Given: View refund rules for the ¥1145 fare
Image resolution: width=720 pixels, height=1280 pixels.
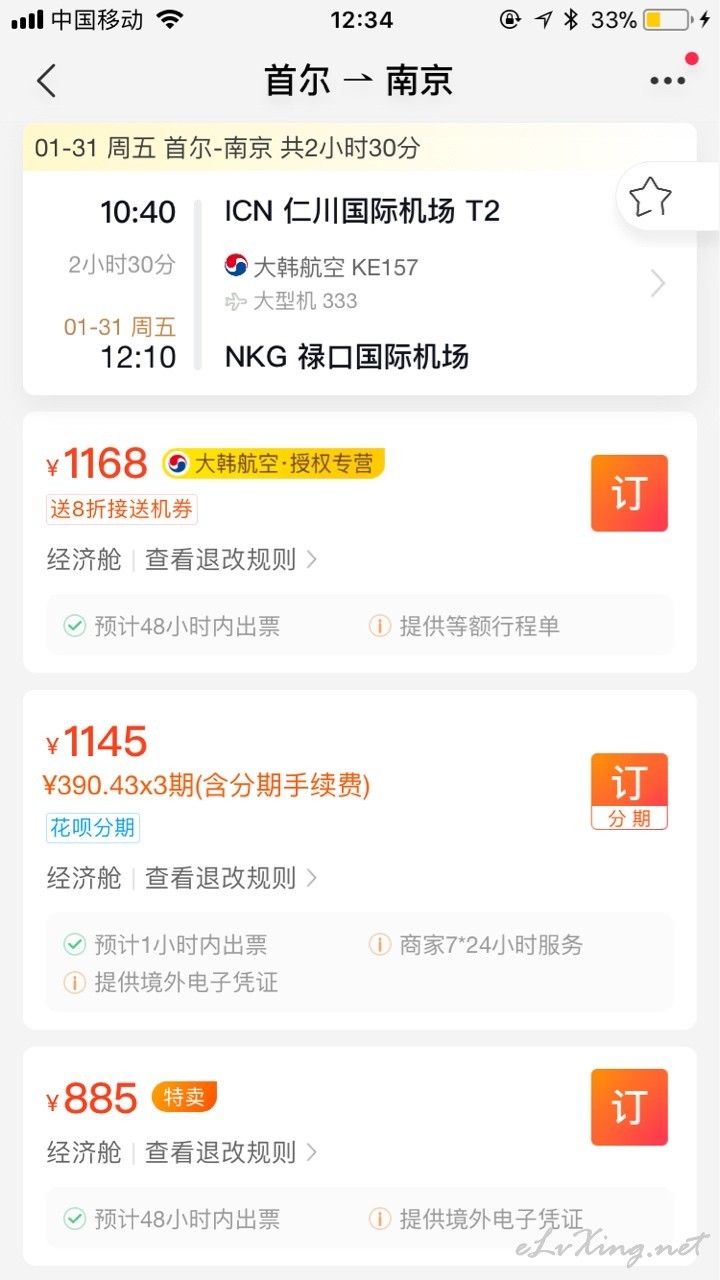Looking at the screenshot, I should pos(231,878).
